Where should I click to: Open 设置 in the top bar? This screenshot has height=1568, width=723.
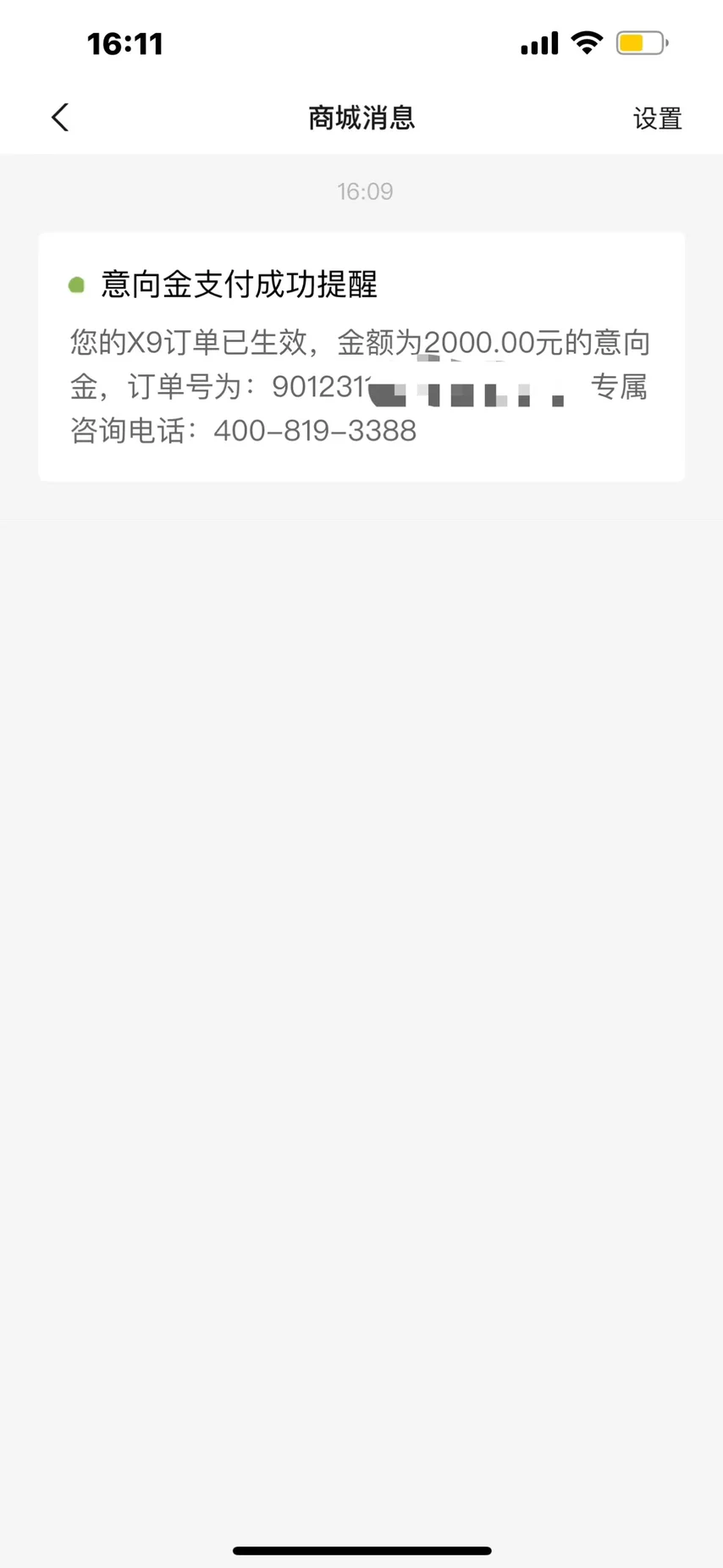(x=657, y=119)
